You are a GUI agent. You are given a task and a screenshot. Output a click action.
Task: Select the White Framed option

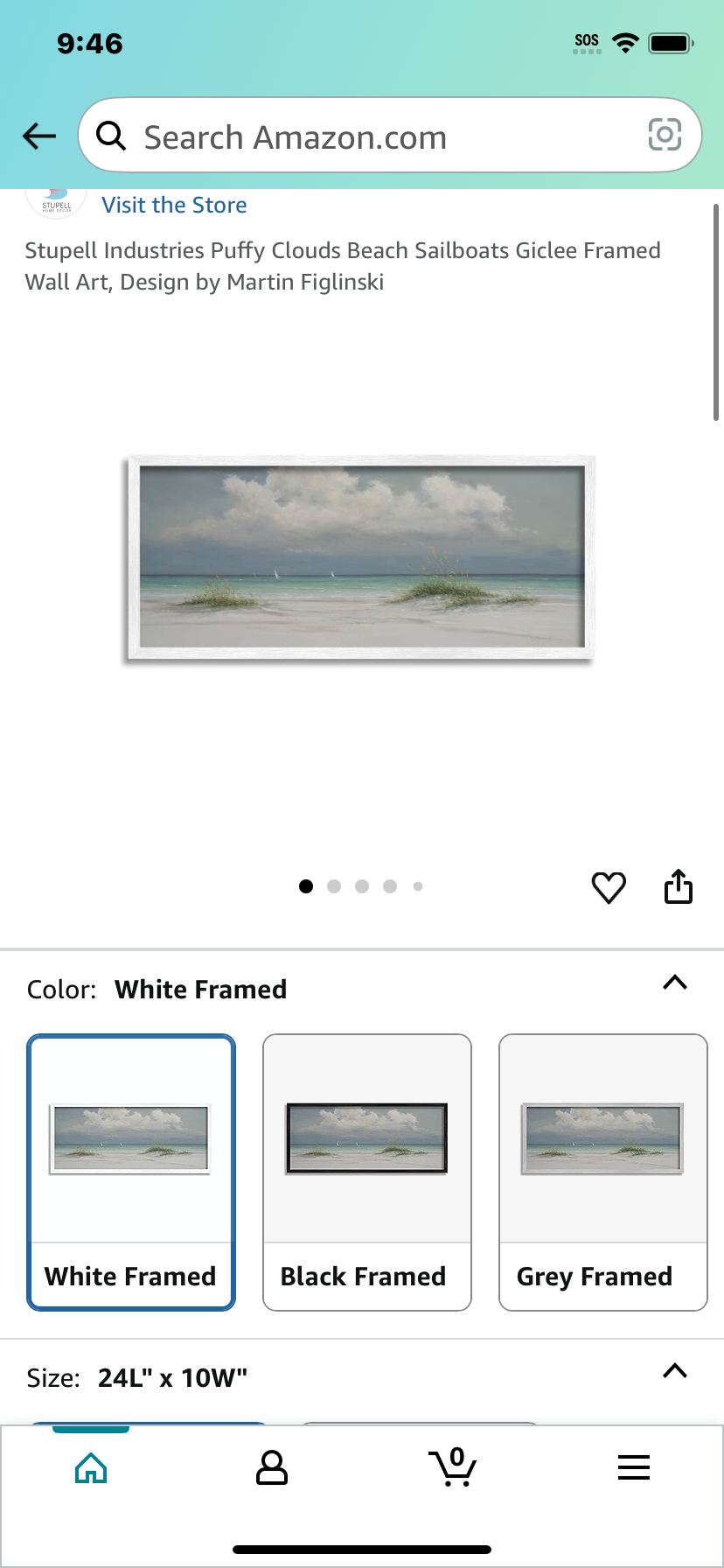[131, 1172]
